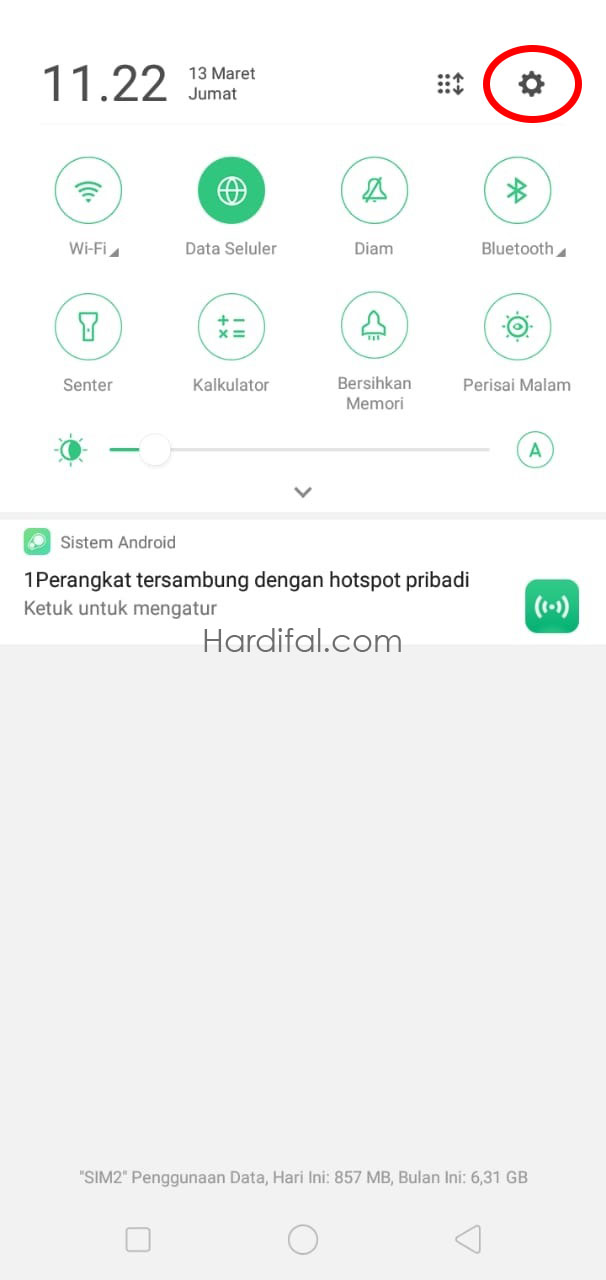Turn on the Senter flashlight
The image size is (606, 1280).
(88, 326)
